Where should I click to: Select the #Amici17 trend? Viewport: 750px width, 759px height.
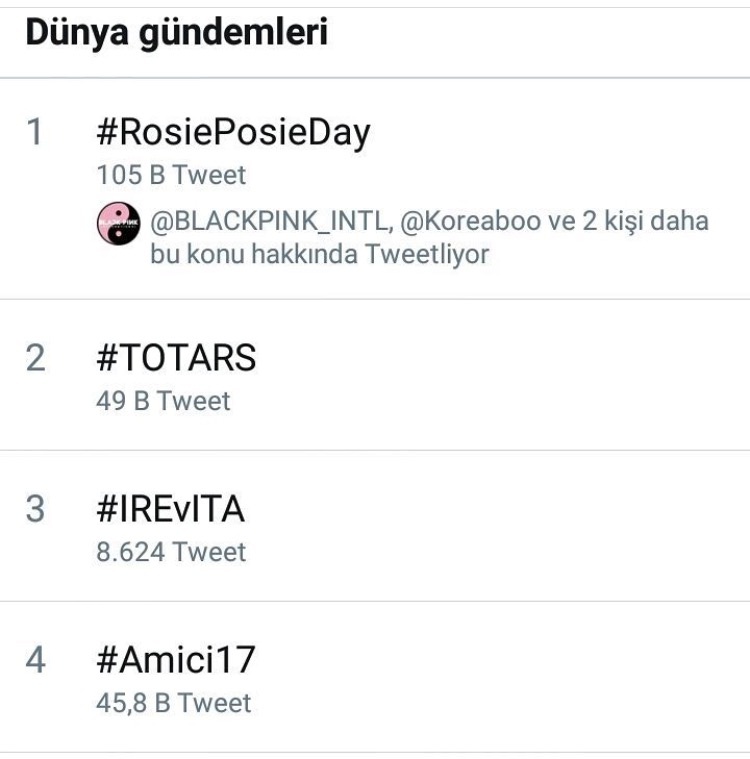coord(176,660)
